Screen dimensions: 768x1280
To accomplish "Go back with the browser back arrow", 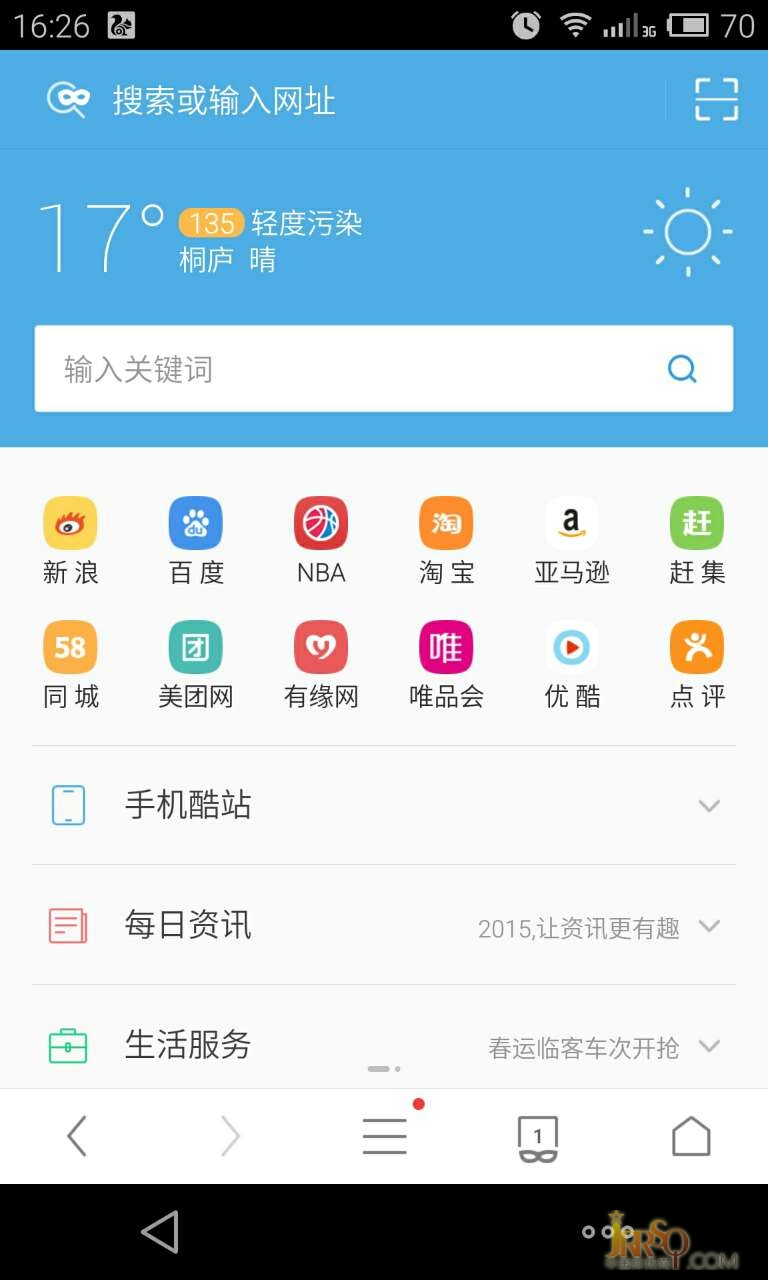I will click(77, 1136).
